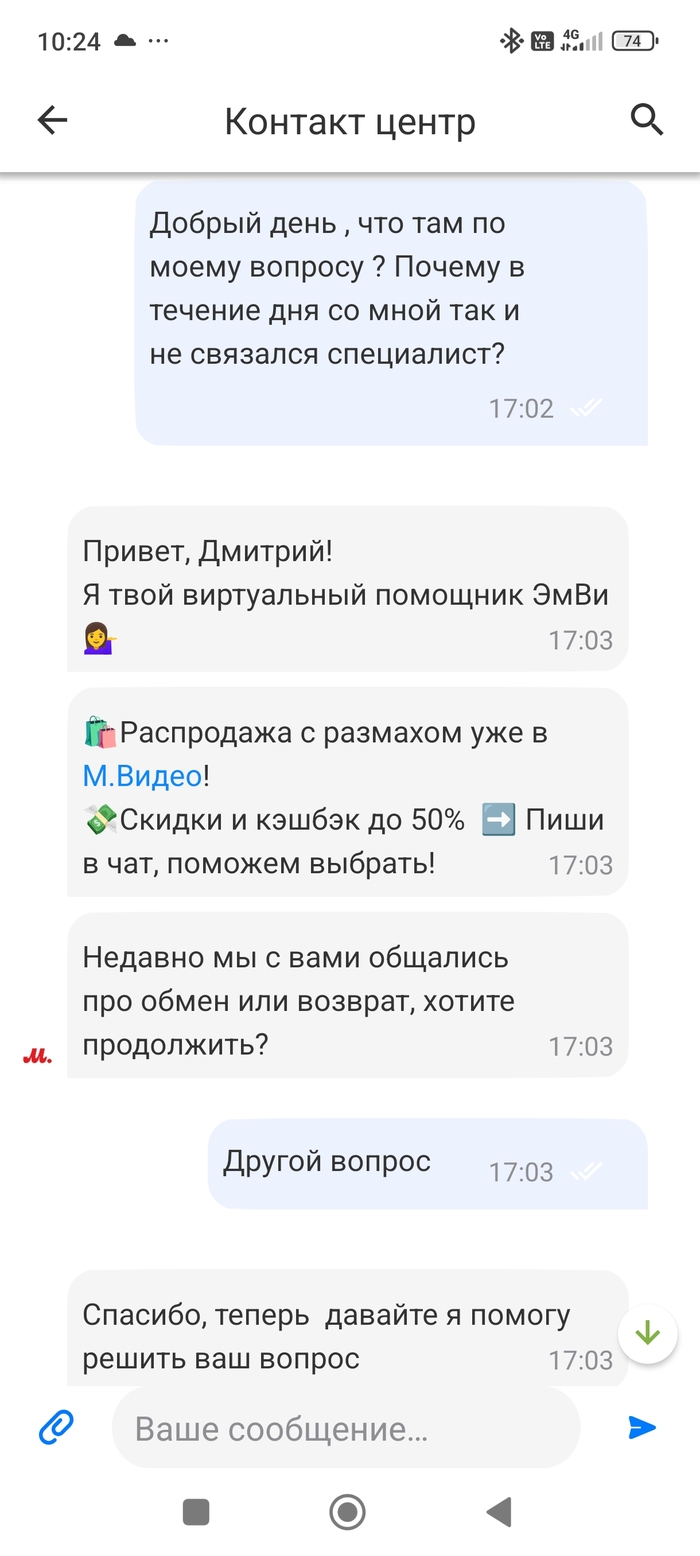Screen dimensions: 700x1556
Task: Go to the home screen
Action: click(x=347, y=1511)
